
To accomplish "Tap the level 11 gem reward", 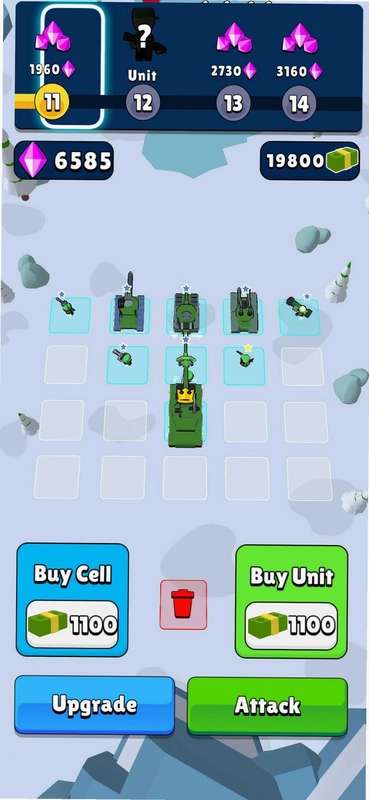I will coord(72,66).
